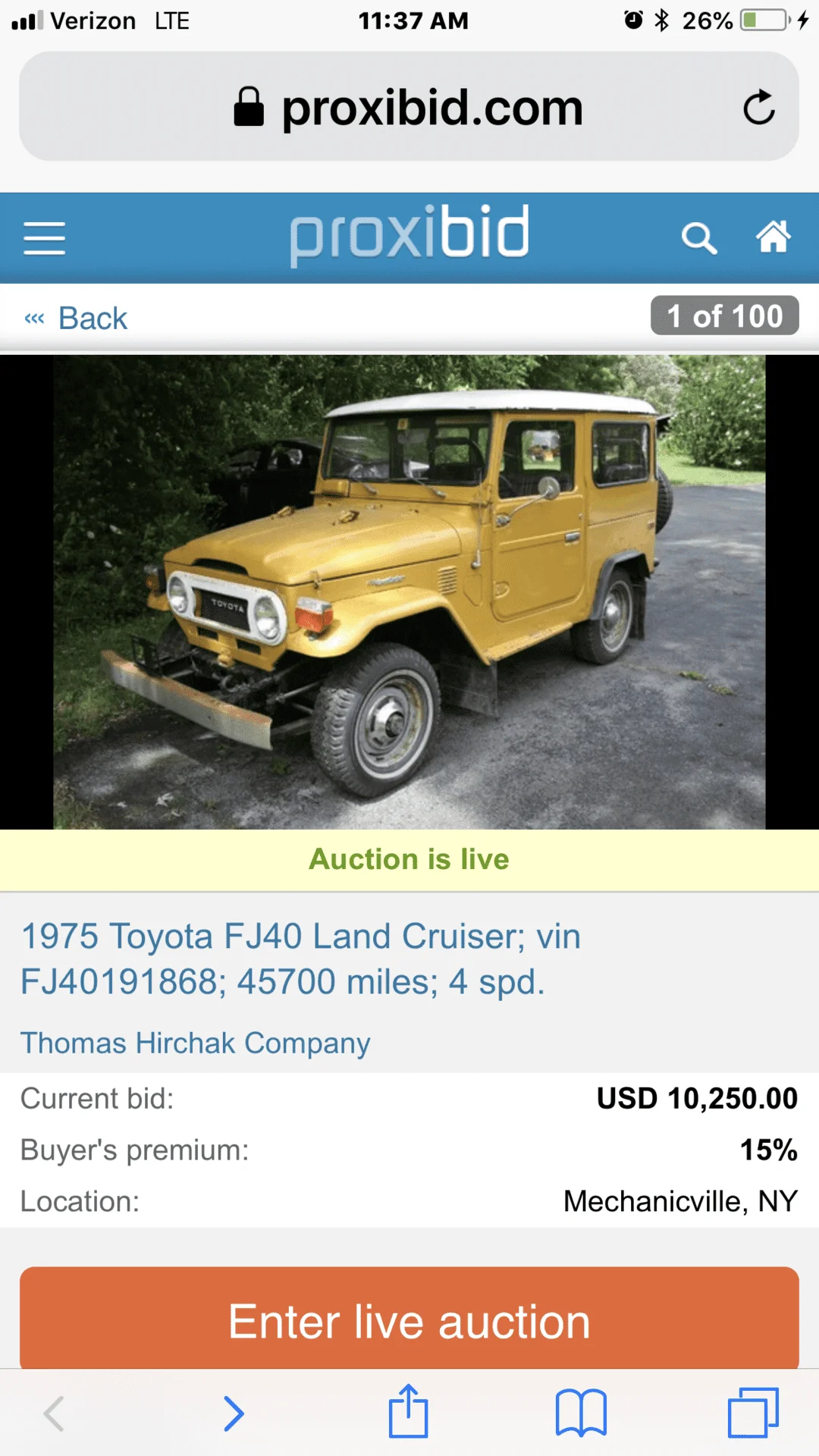Share this page from Safari toolbar
The width and height of the screenshot is (819, 1456).
(409, 1412)
